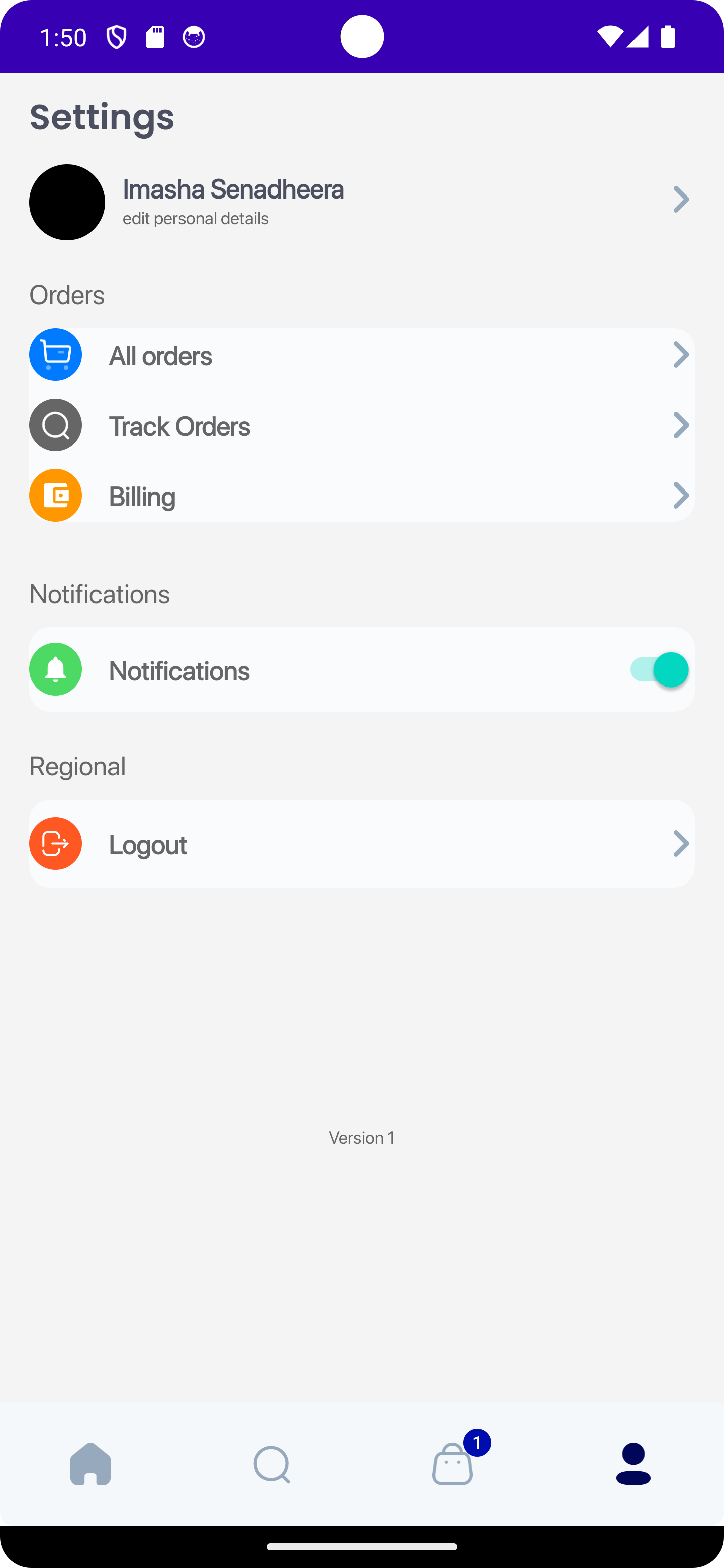Tap the Logout row chevron
This screenshot has height=1568, width=724.
681,843
